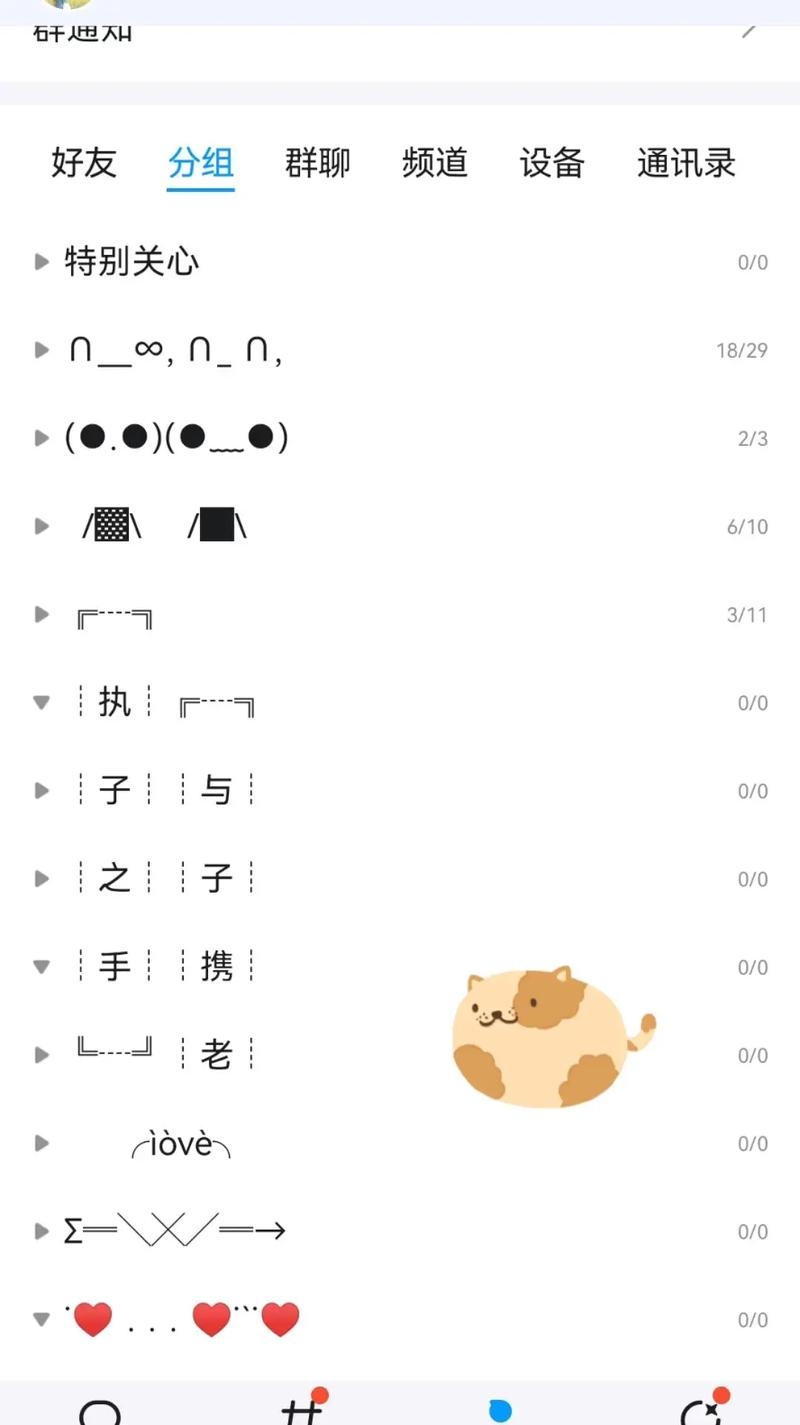
Task: Open the 频道 tab
Action: pyautogui.click(x=435, y=165)
